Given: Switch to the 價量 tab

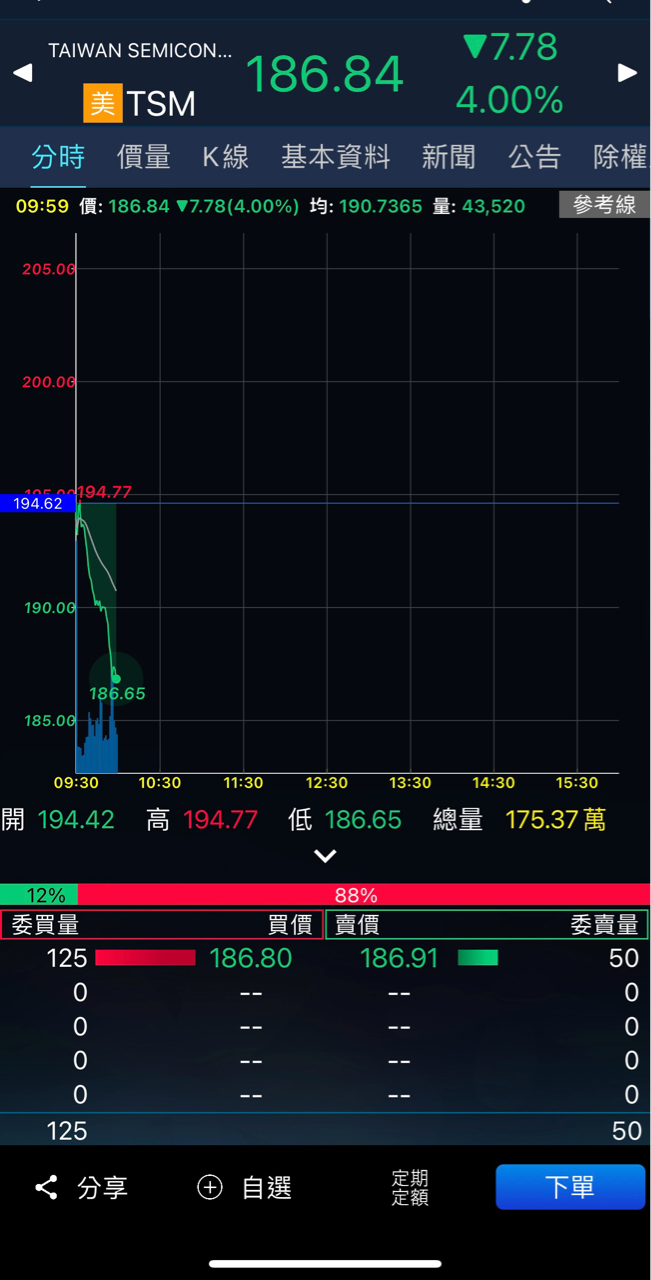Looking at the screenshot, I should 144,157.
